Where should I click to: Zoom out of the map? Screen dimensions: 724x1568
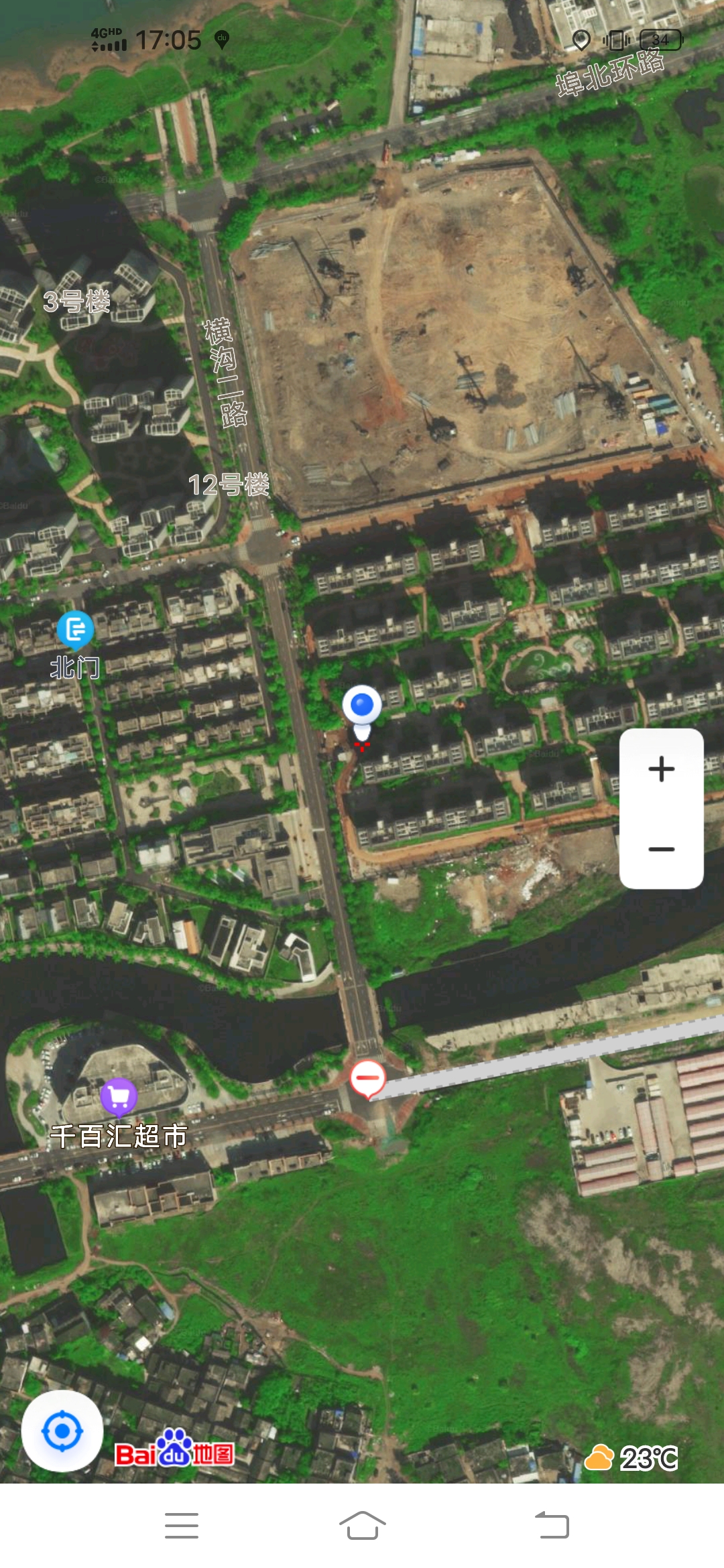(661, 849)
